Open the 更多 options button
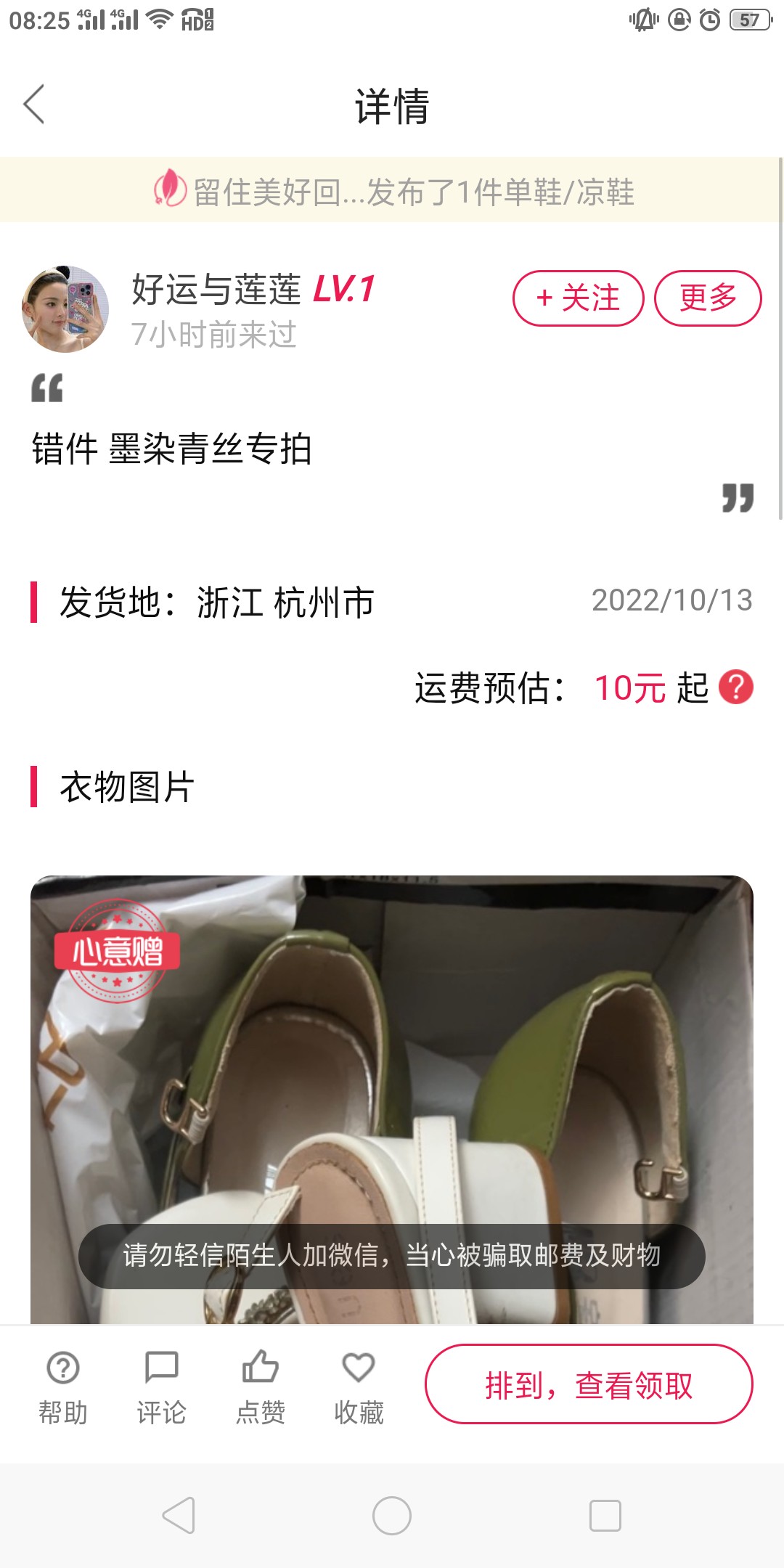This screenshot has width=784, height=1568. point(708,298)
